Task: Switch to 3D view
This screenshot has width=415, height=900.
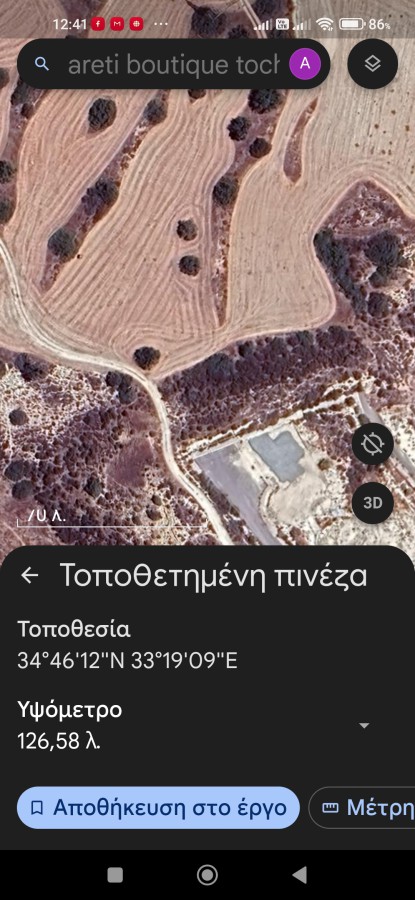Action: coord(373,503)
